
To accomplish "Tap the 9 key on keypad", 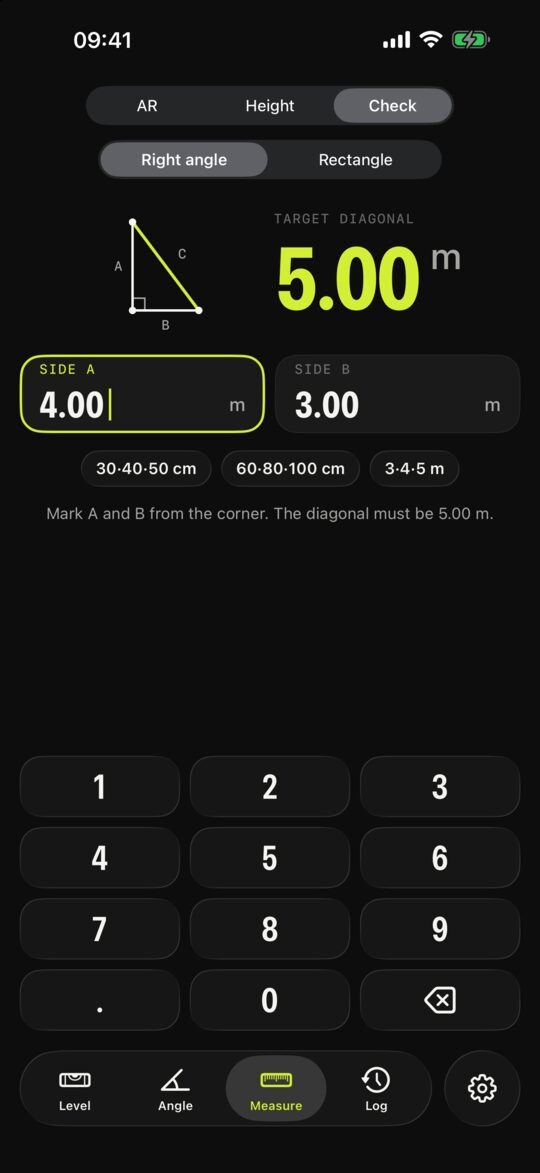I will click(x=440, y=929).
